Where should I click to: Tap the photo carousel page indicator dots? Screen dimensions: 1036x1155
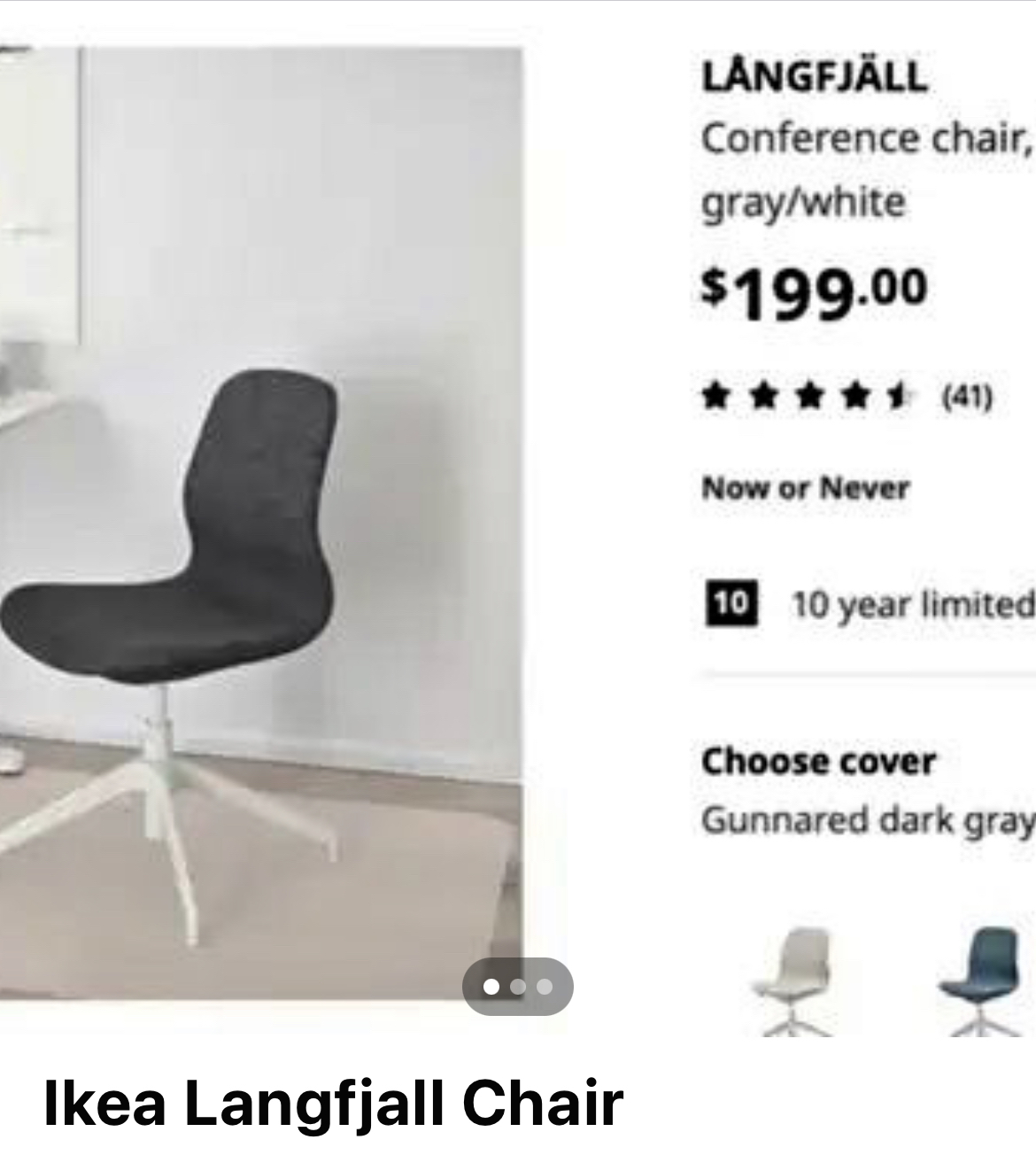click(518, 986)
